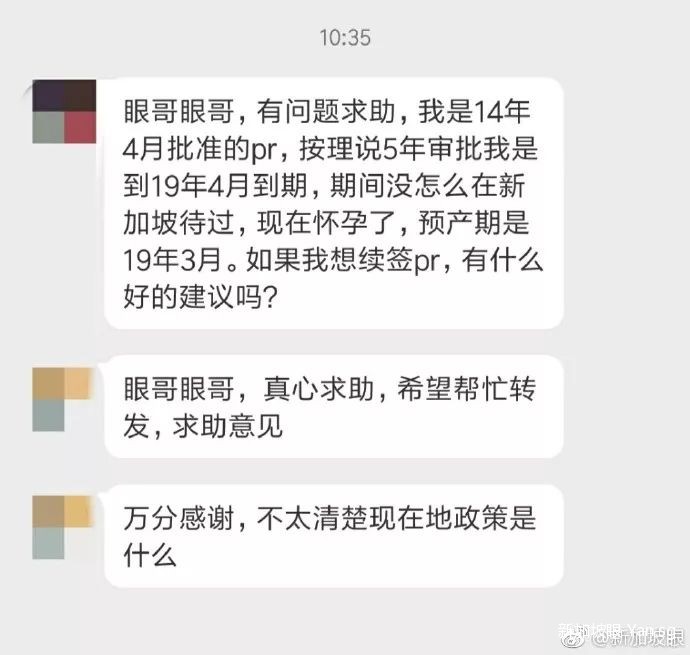Open the sender's avatar beside the PR renewal question
The height and width of the screenshot is (655, 690).
click(x=63, y=112)
